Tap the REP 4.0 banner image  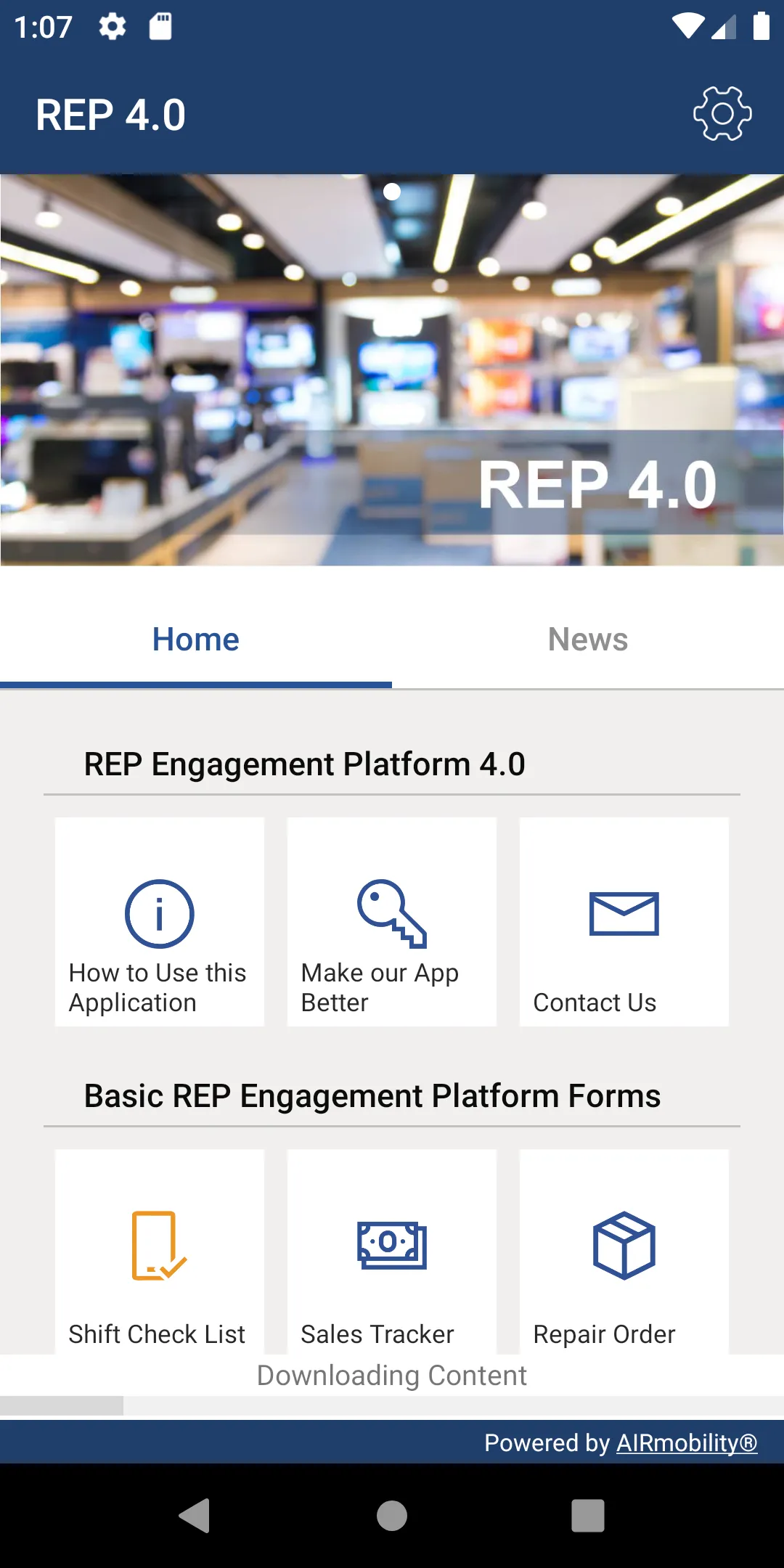coord(392,370)
